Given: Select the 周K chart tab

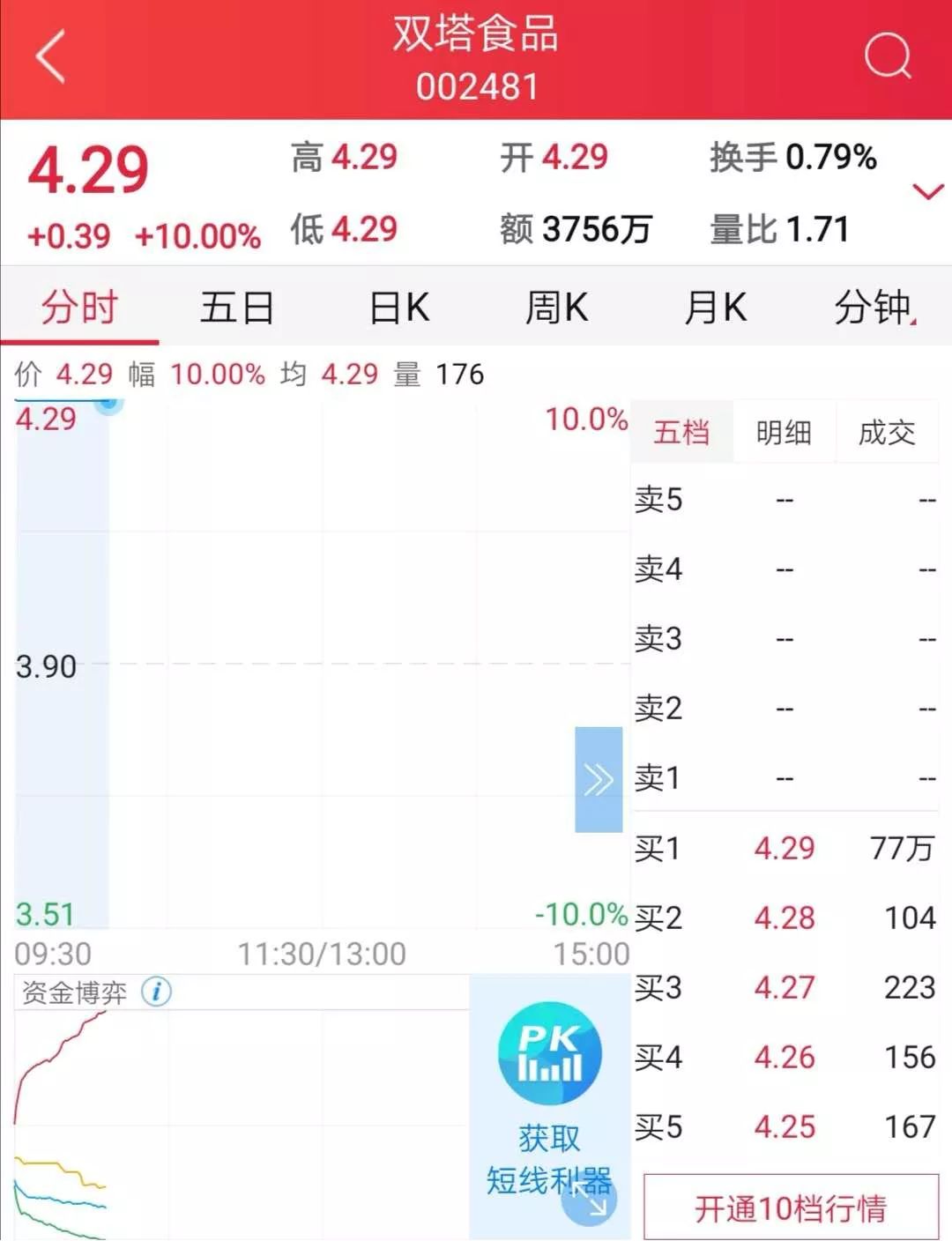Looking at the screenshot, I should point(556,308).
